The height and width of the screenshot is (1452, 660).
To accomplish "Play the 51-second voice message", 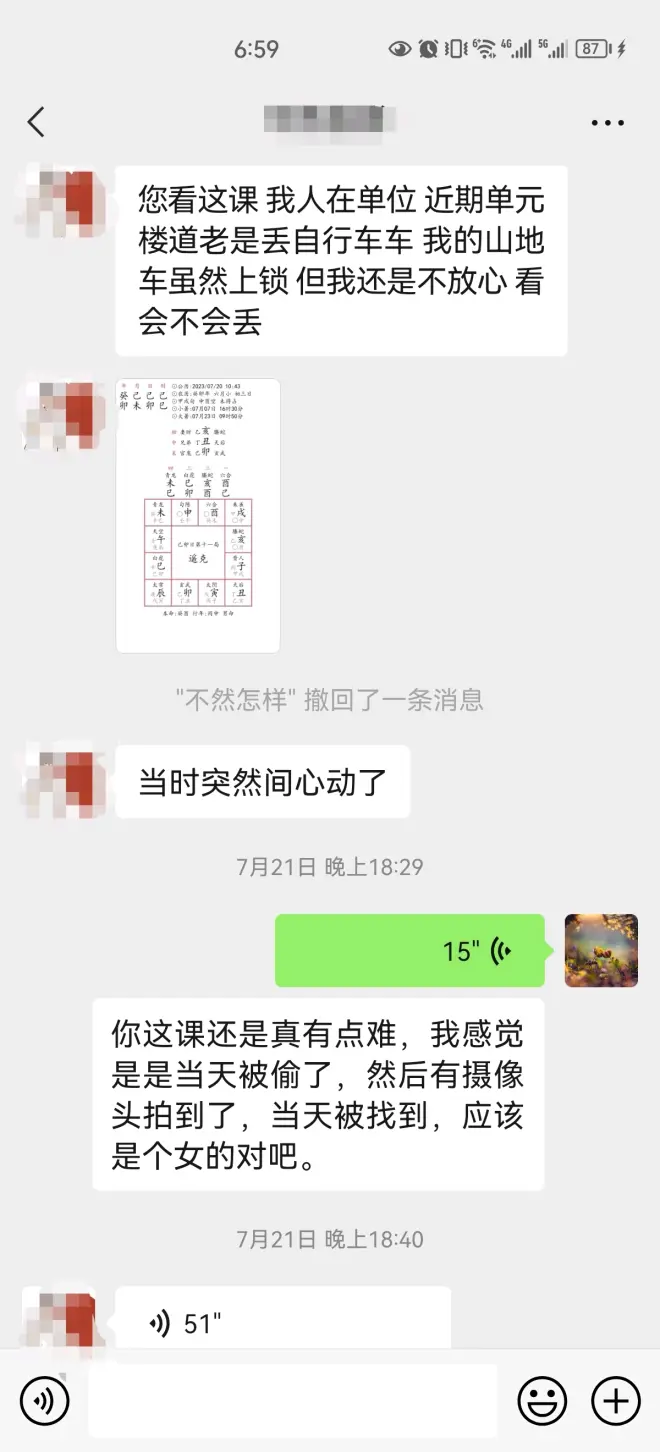I will click(x=282, y=1323).
